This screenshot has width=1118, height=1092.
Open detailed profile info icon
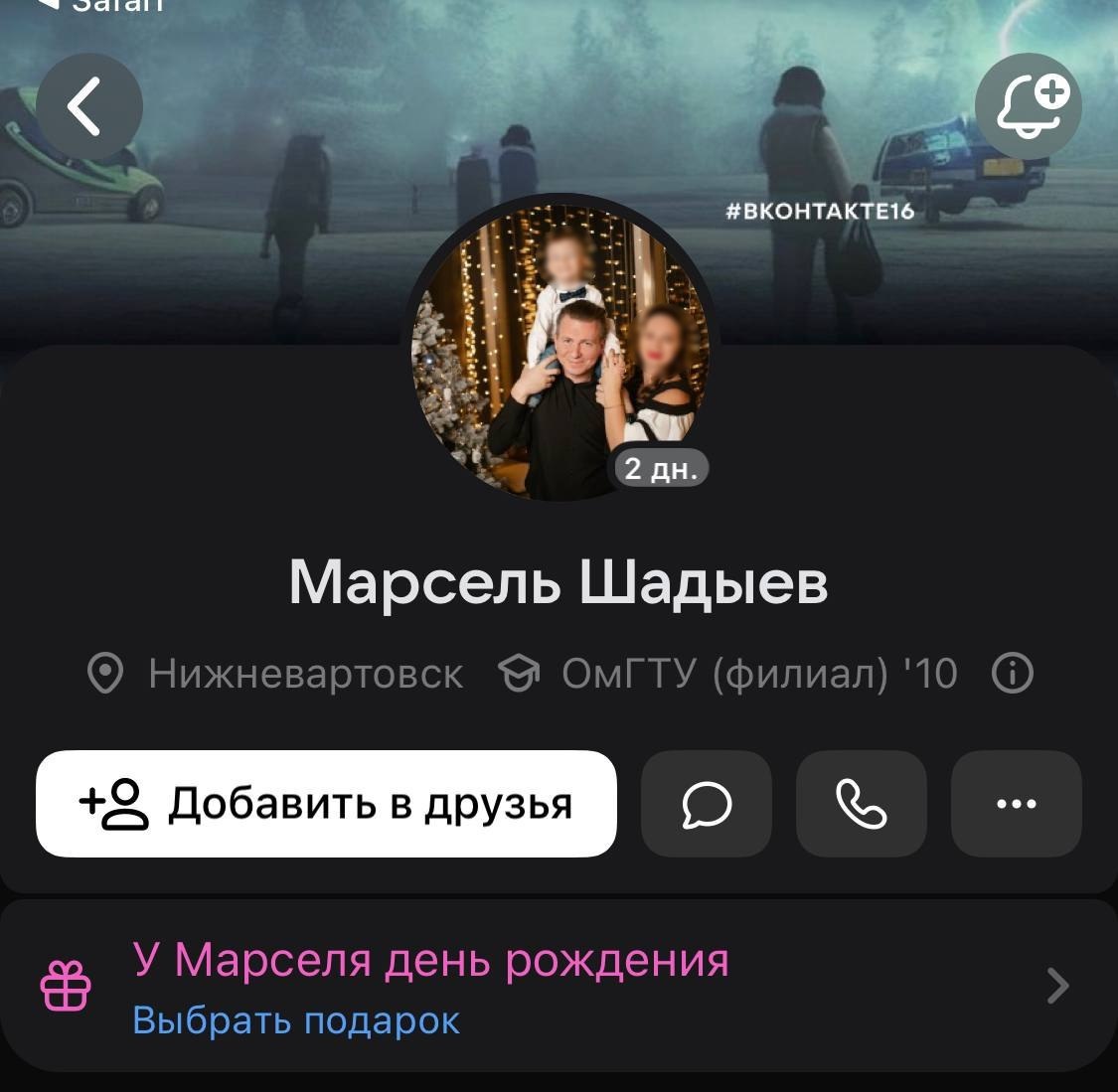click(x=1013, y=674)
